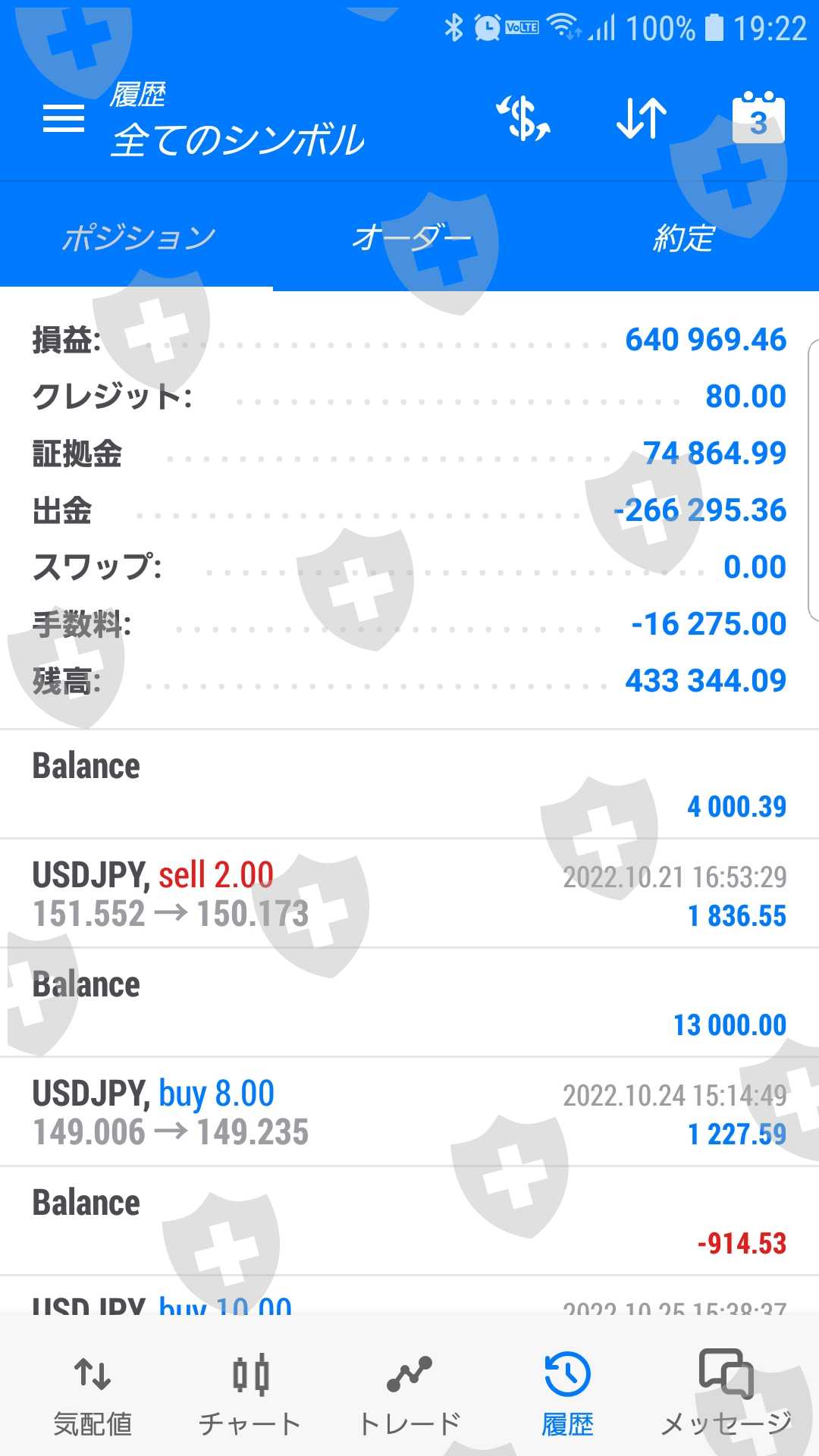Open the Balance entry of 13 000.00
Viewport: 819px width, 1456px height.
click(x=409, y=1003)
